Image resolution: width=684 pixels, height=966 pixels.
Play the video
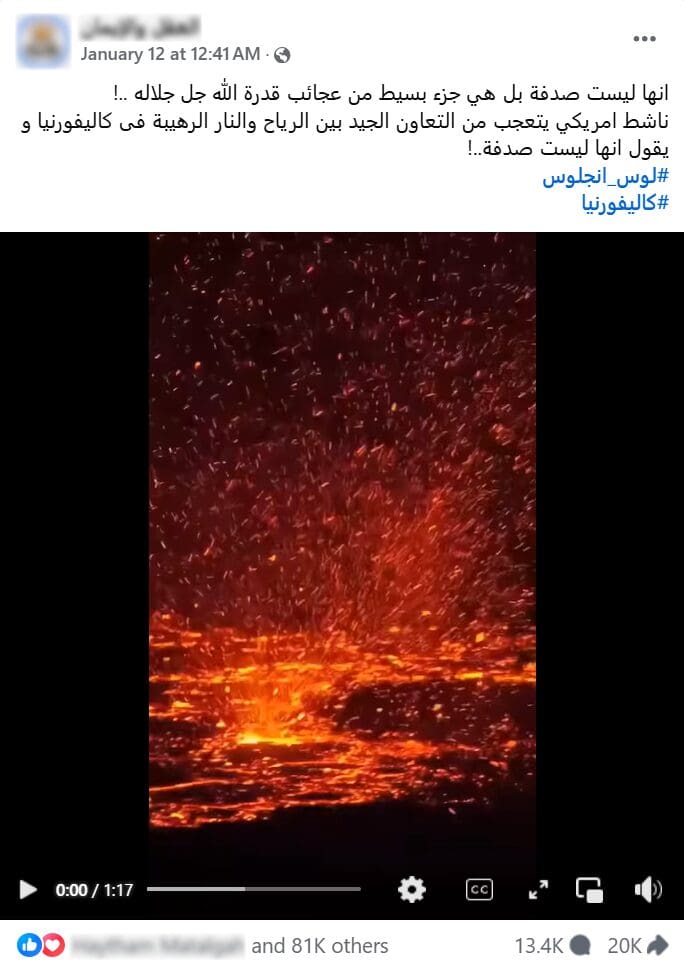tap(28, 889)
